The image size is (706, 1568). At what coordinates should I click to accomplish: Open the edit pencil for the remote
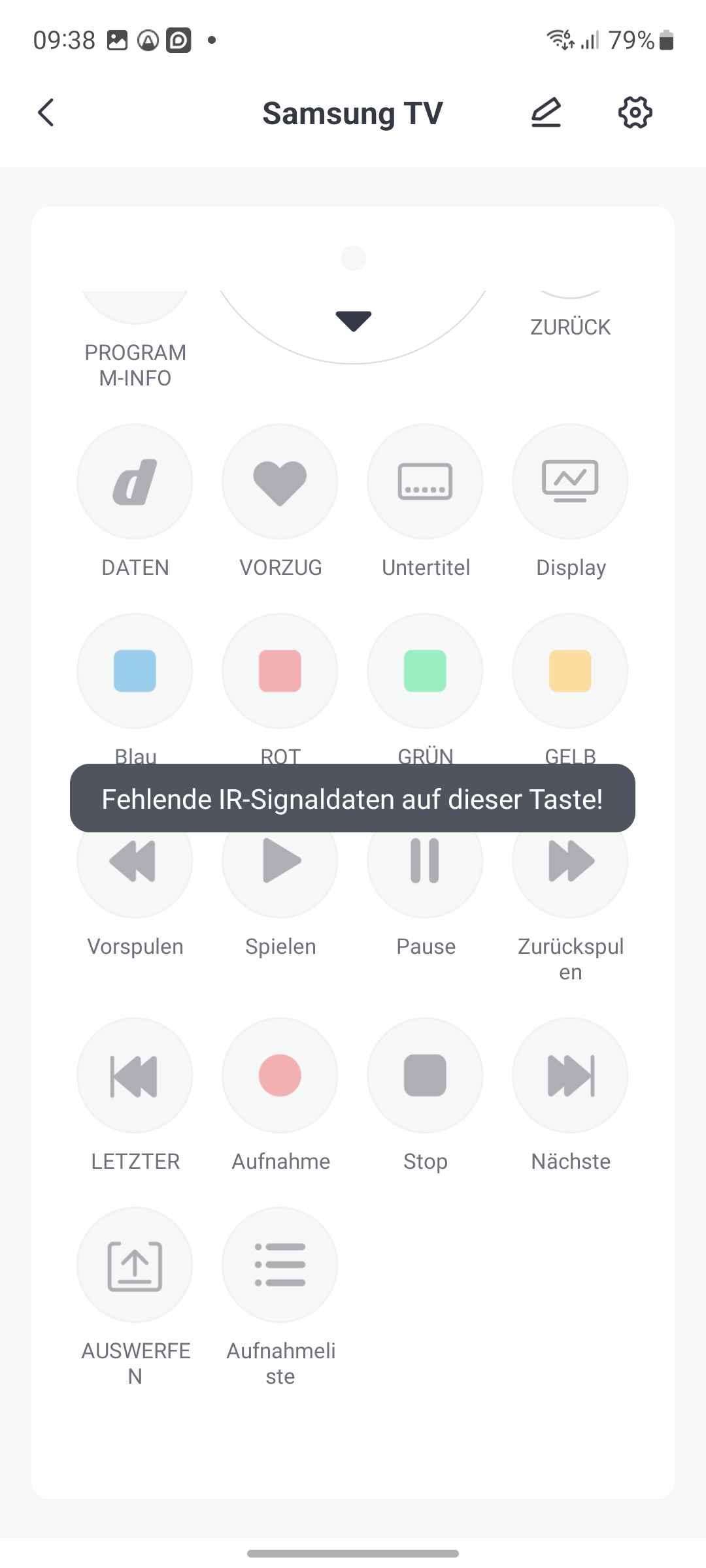(x=546, y=113)
